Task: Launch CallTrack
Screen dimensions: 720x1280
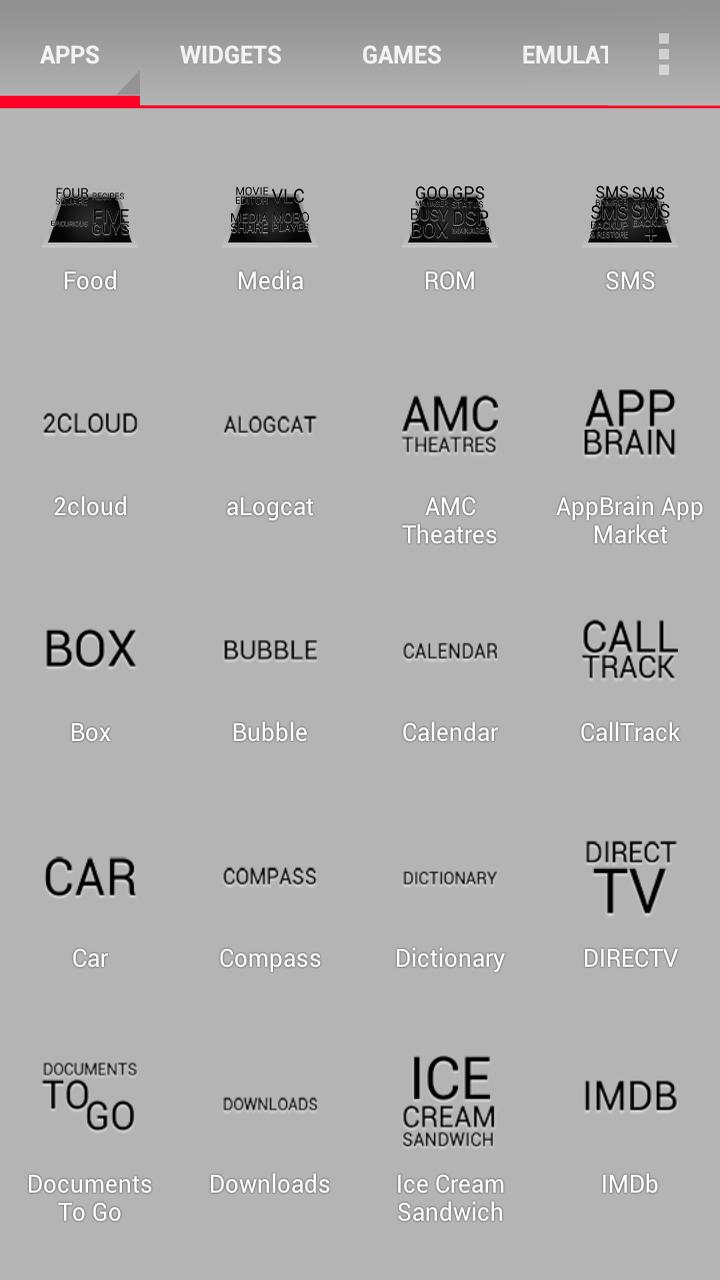Action: click(x=630, y=684)
